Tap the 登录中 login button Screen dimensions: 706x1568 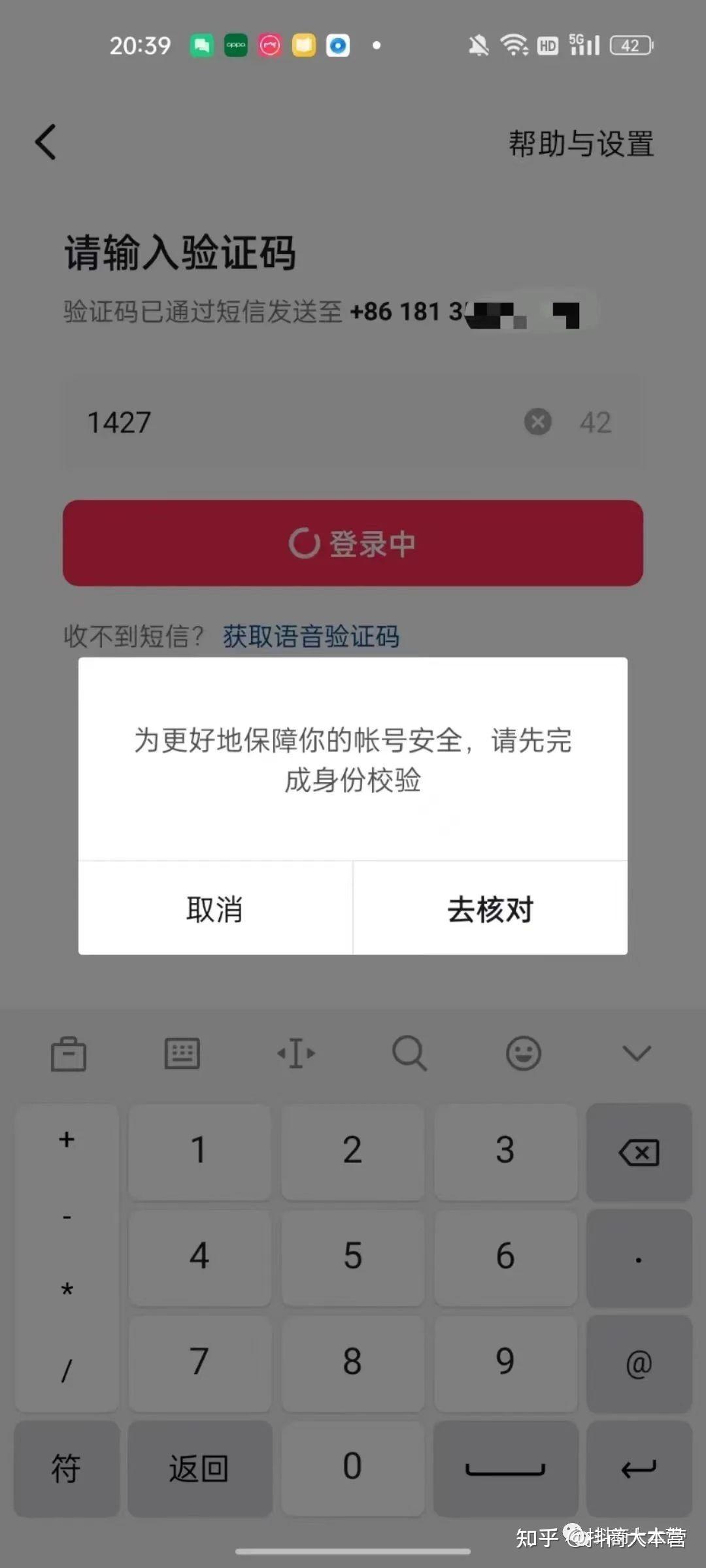(x=353, y=543)
